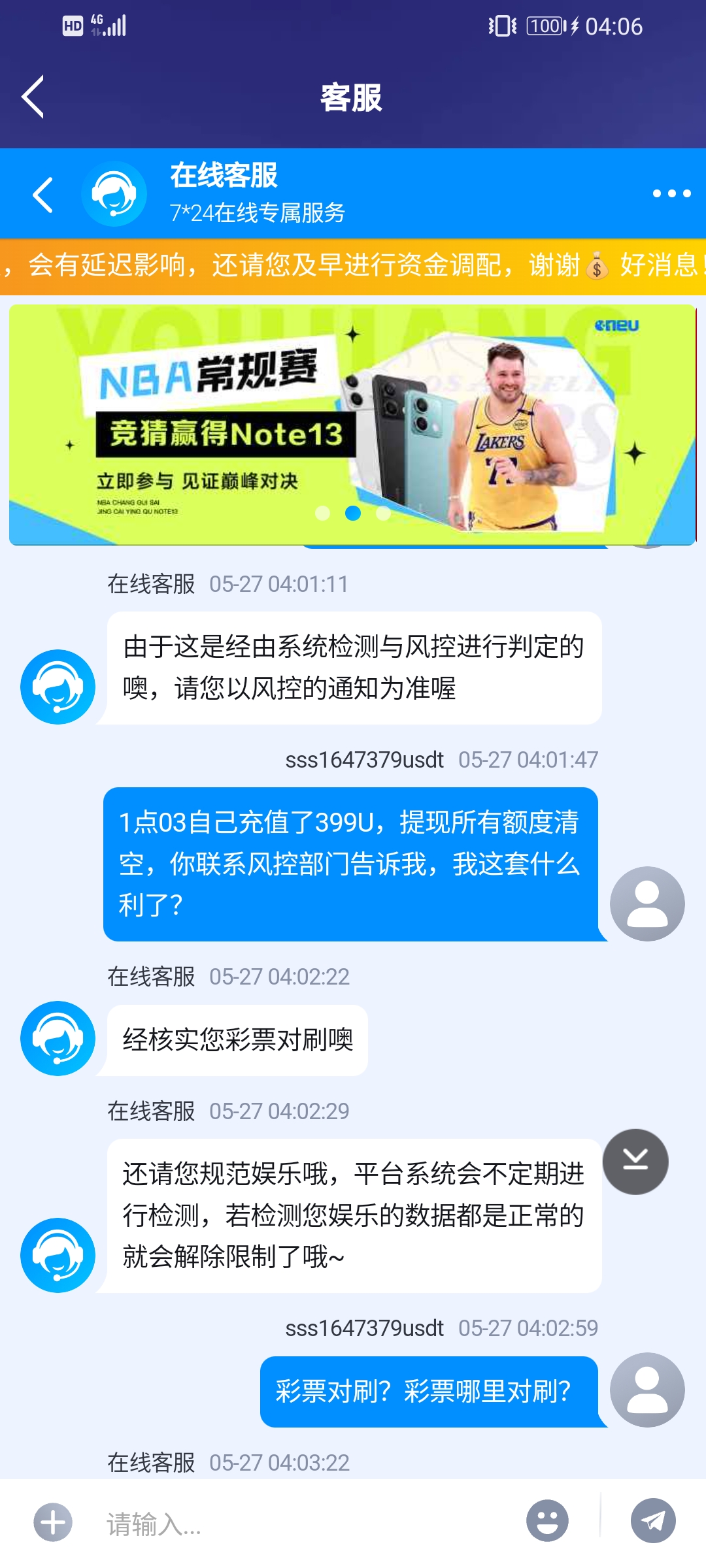This screenshot has height=1568, width=706.
Task: Tap the NBA常规赛 promo banner
Action: 353,421
